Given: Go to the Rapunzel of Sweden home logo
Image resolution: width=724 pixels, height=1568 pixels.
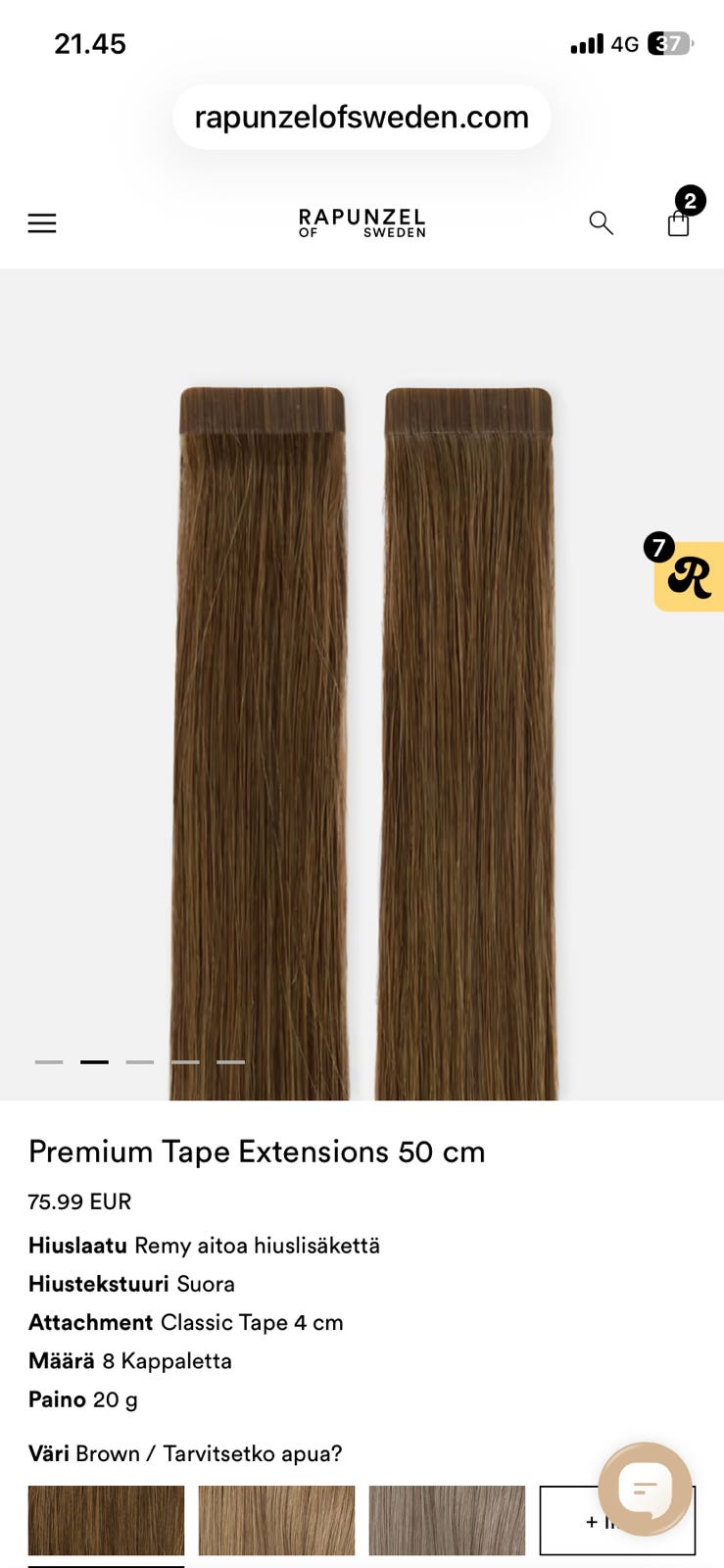Looking at the screenshot, I should point(362,223).
